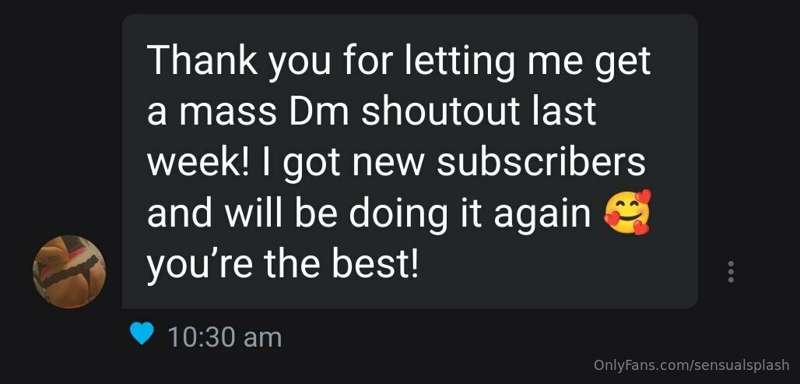800x384 pixels.
Task: Open the sender's profile picture
Action: click(x=69, y=272)
